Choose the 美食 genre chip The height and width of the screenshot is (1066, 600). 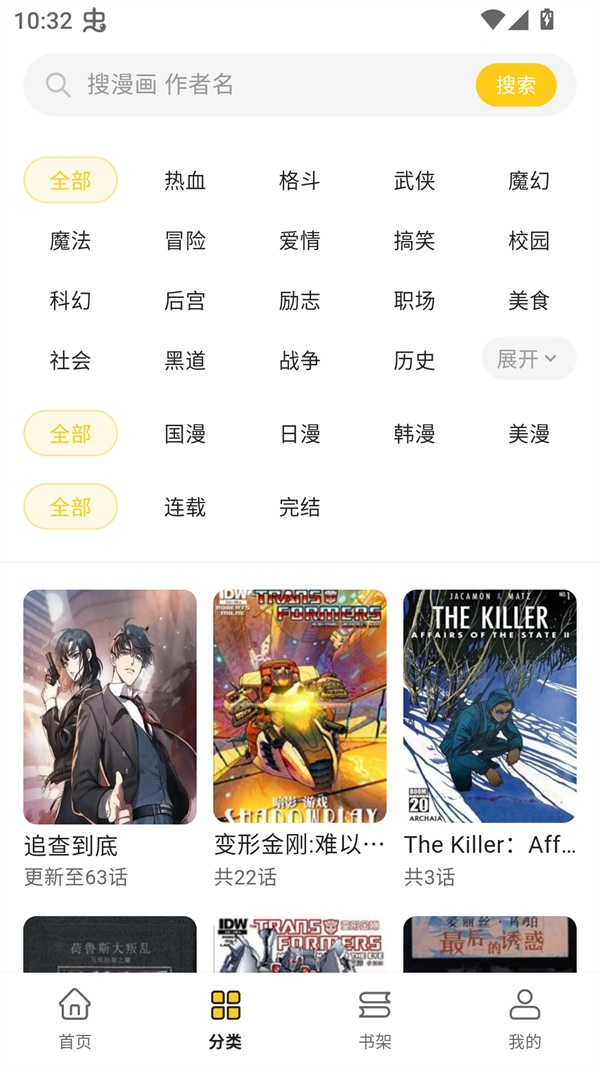click(528, 300)
